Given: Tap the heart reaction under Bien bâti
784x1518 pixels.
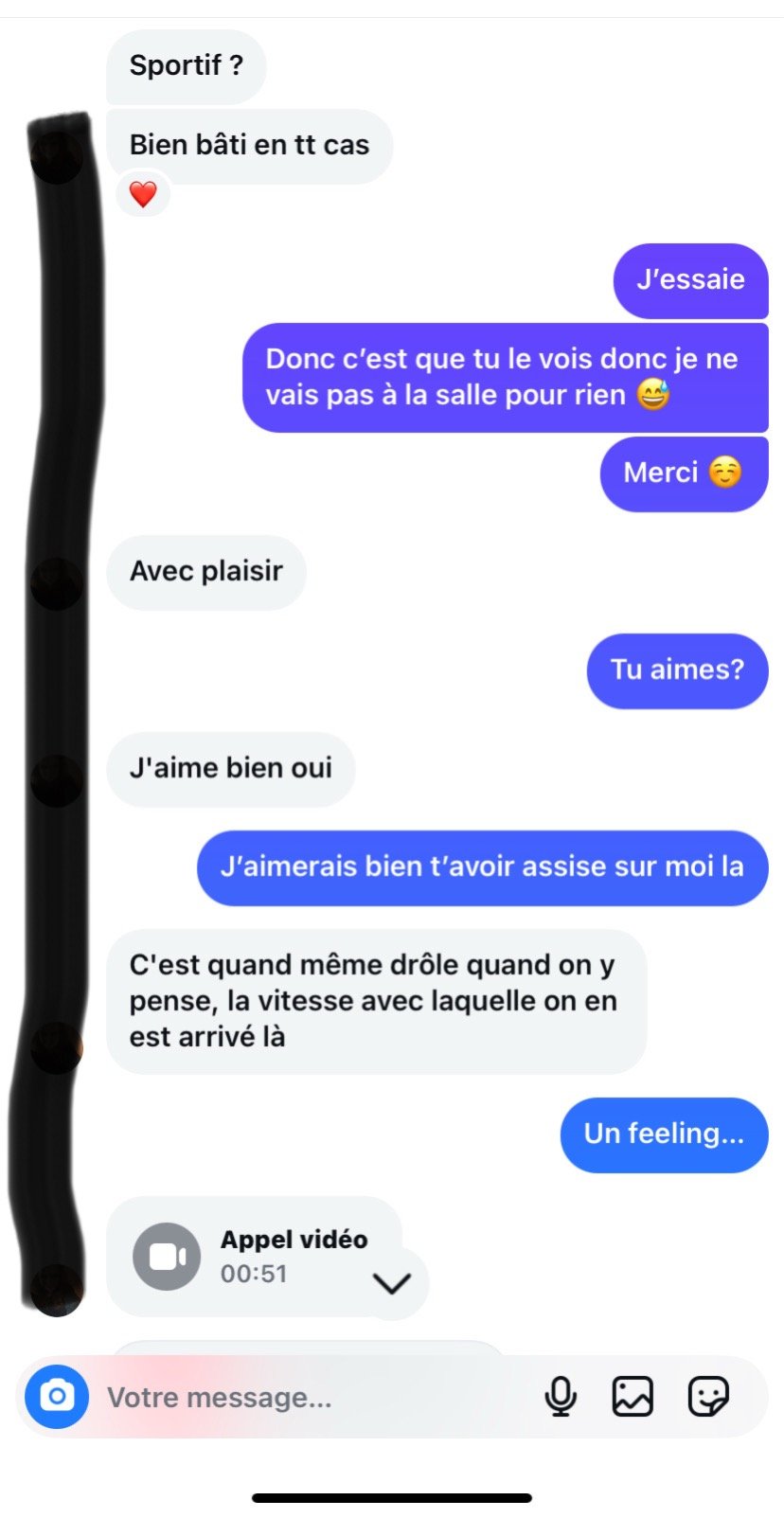Looking at the screenshot, I should (x=143, y=195).
